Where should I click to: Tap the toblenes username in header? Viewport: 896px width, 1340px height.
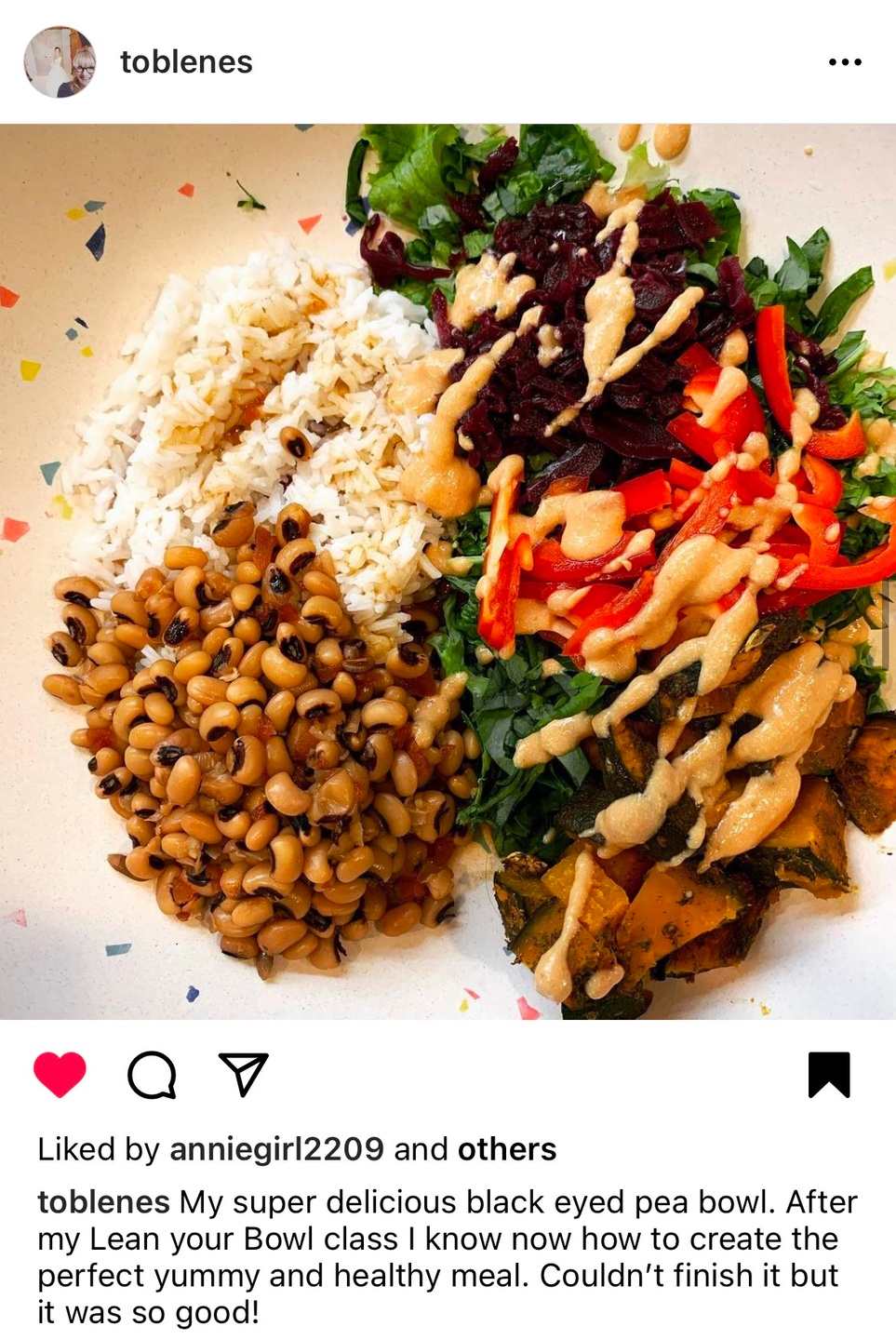(x=186, y=62)
